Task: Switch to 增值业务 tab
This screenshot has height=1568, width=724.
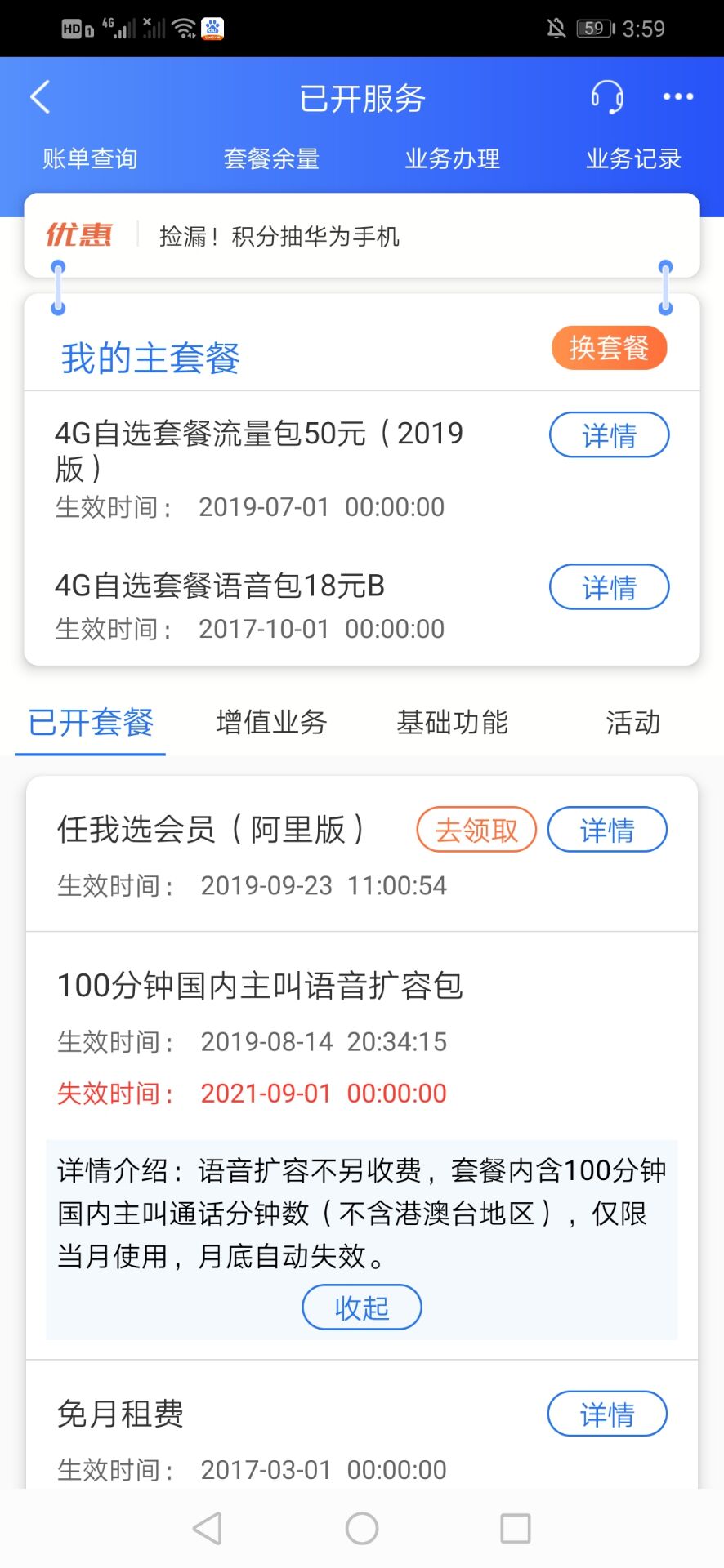Action: coord(271,723)
